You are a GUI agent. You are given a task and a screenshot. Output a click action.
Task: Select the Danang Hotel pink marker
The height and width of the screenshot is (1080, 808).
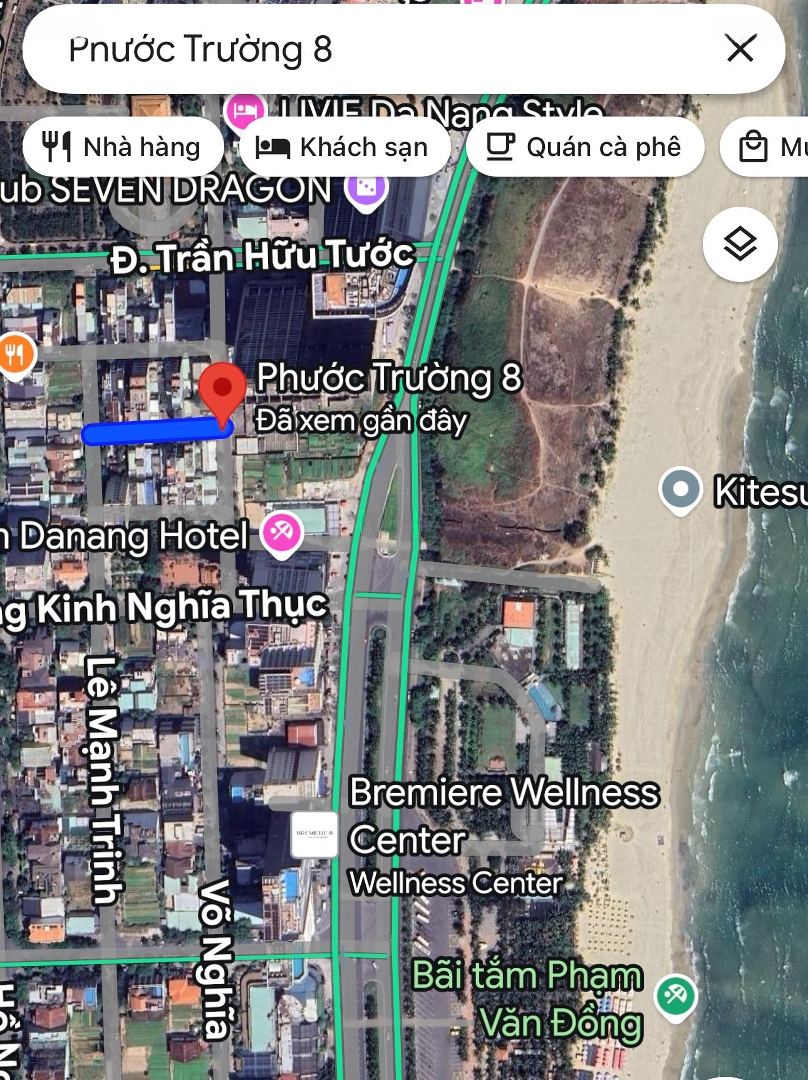click(282, 533)
